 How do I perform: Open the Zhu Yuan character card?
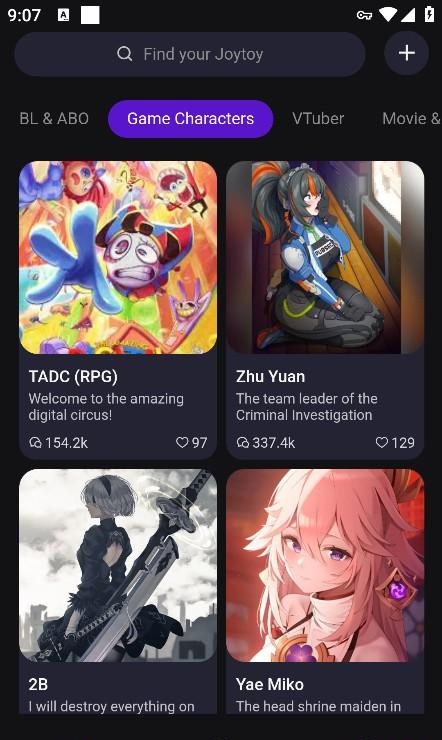[x=325, y=310]
